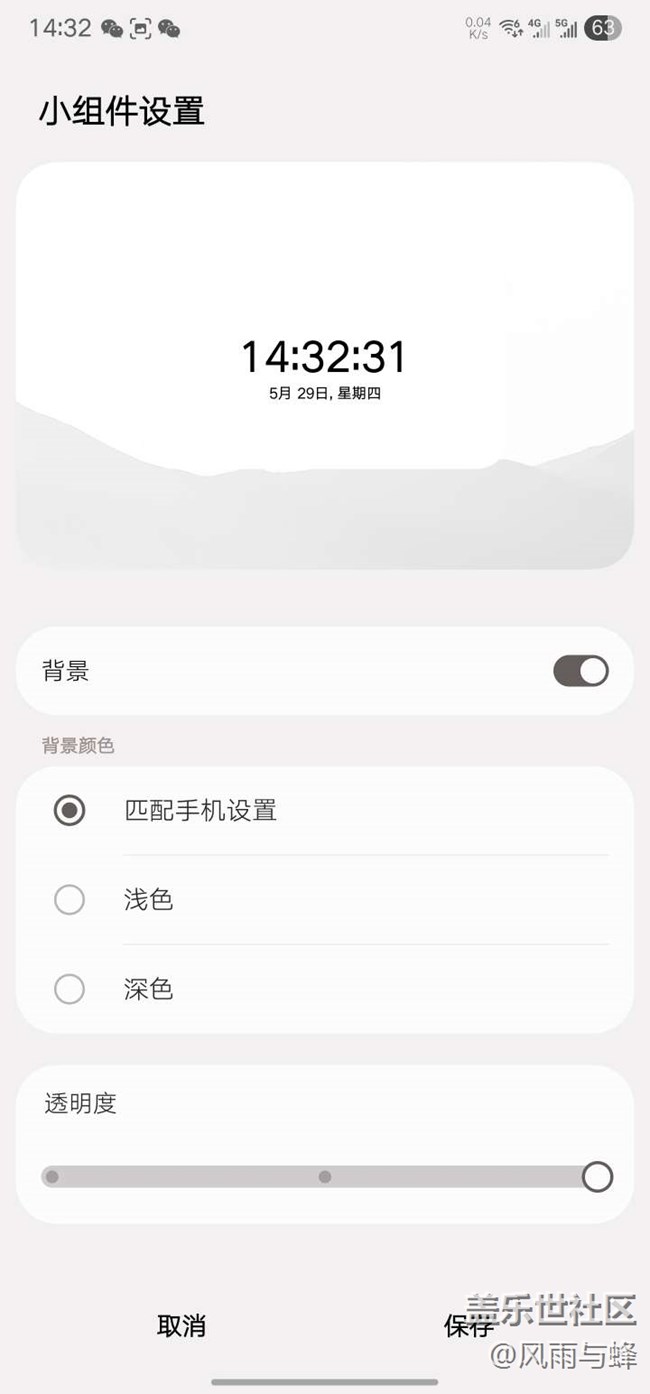This screenshot has height=1394, width=650.
Task: Turn off the 背景 toggle
Action: [580, 671]
